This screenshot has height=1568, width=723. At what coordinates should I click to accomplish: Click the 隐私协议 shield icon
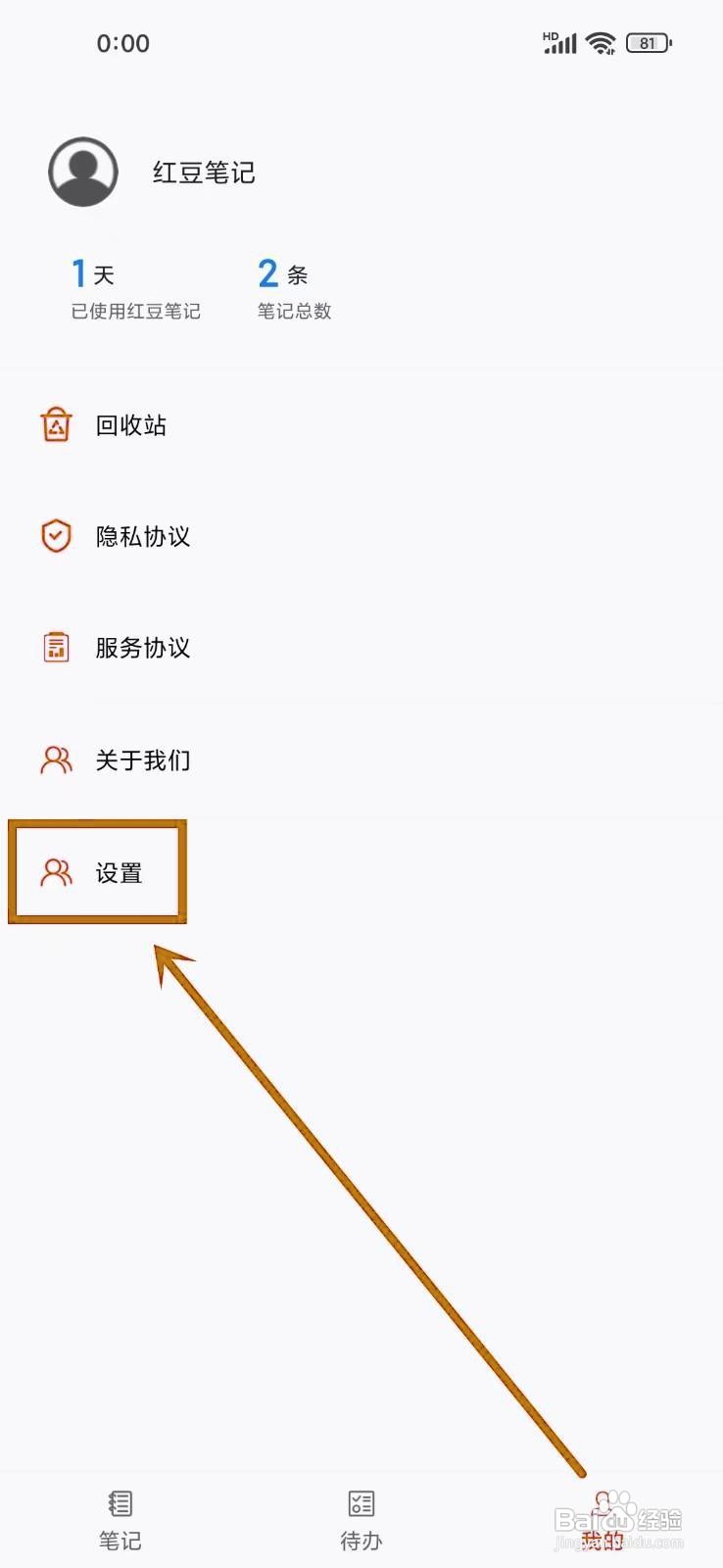coord(56,536)
